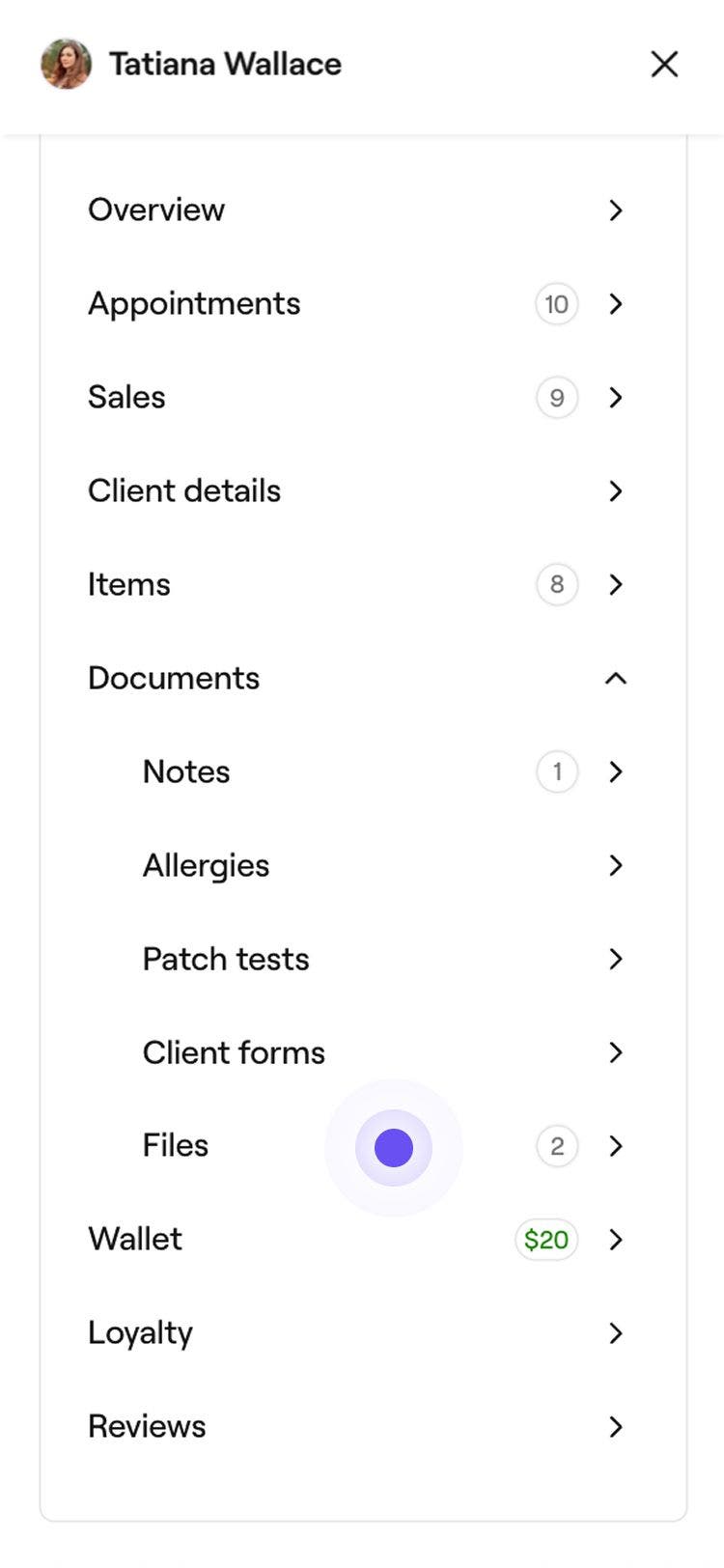
Task: Click the green $20 wallet badge
Action: click(x=545, y=1240)
